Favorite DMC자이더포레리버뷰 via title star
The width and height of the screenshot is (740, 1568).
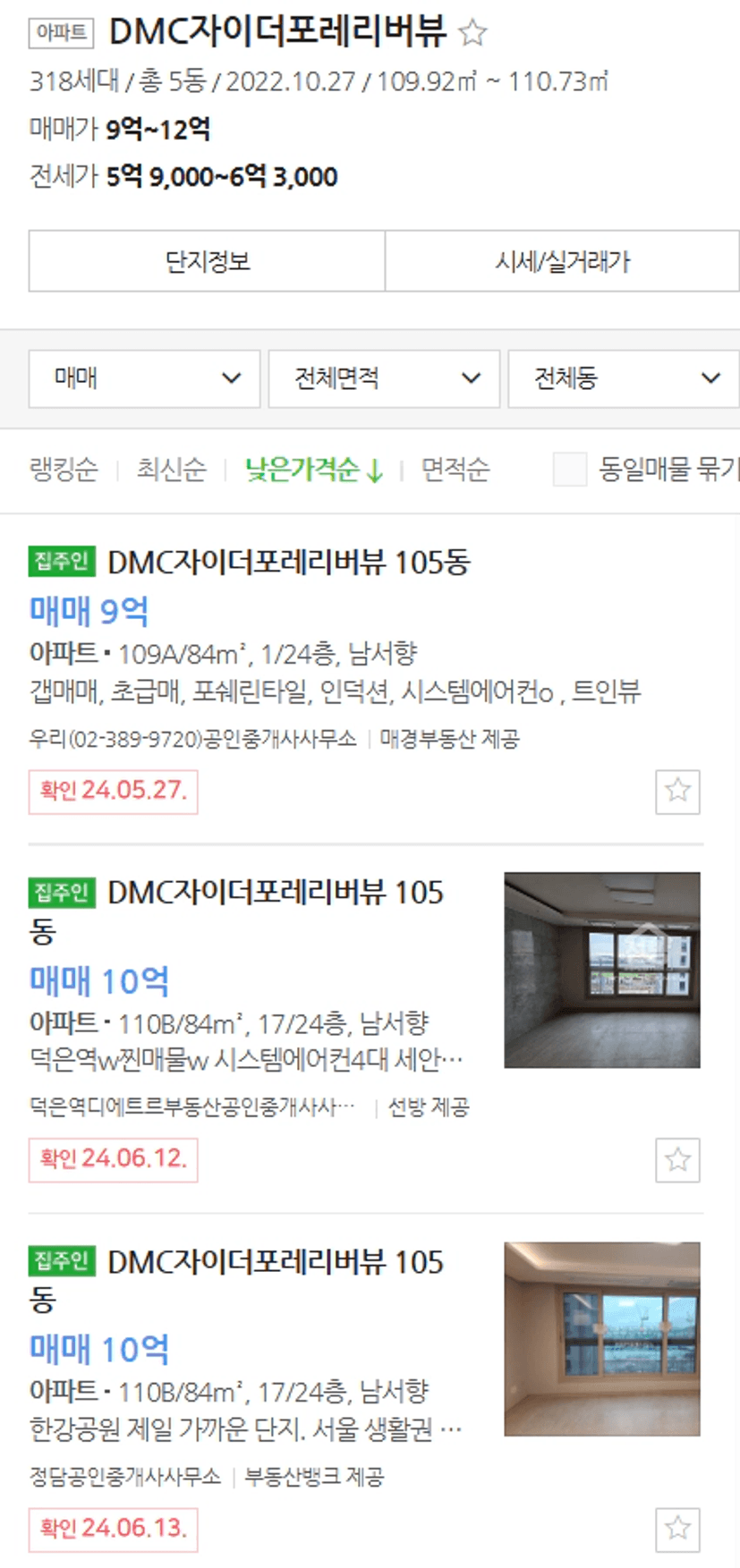[472, 33]
